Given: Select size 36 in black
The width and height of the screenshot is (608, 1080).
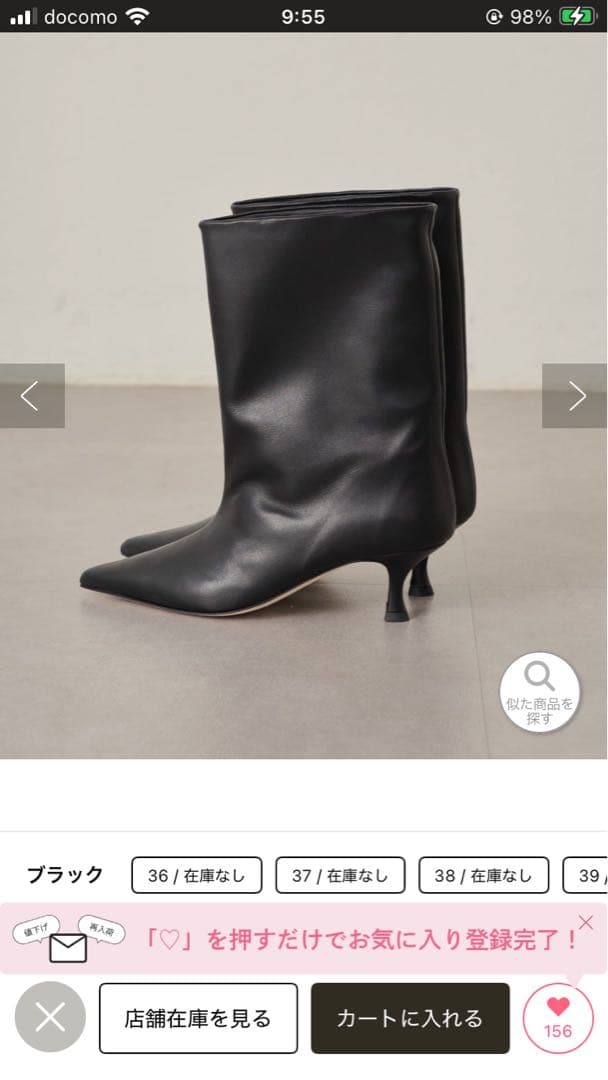Looking at the screenshot, I should pos(196,875).
